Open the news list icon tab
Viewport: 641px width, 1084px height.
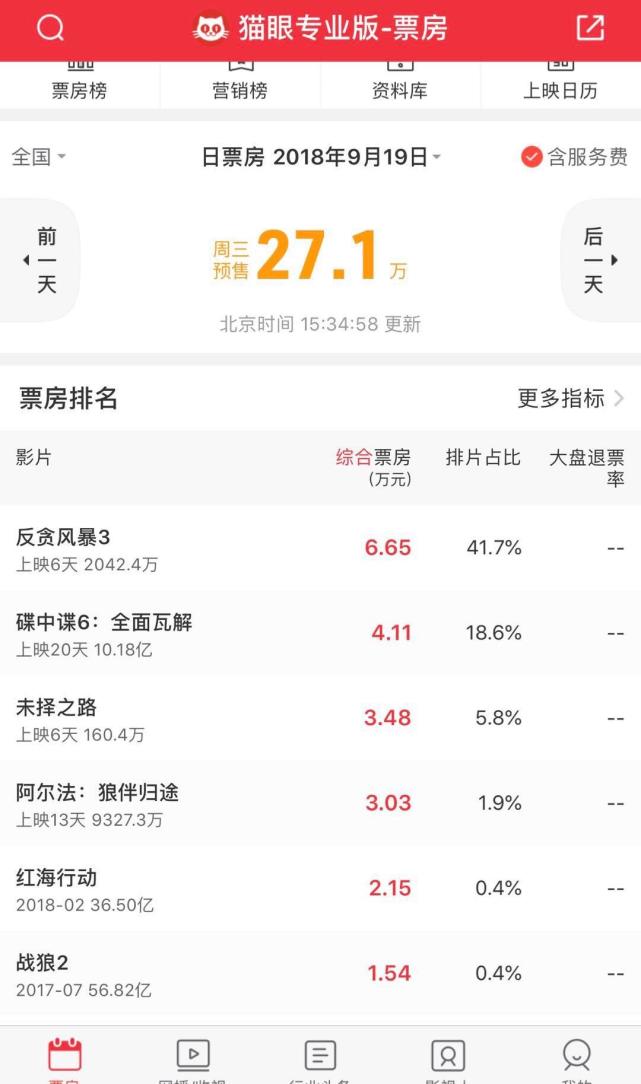pyautogui.click(x=320, y=1056)
